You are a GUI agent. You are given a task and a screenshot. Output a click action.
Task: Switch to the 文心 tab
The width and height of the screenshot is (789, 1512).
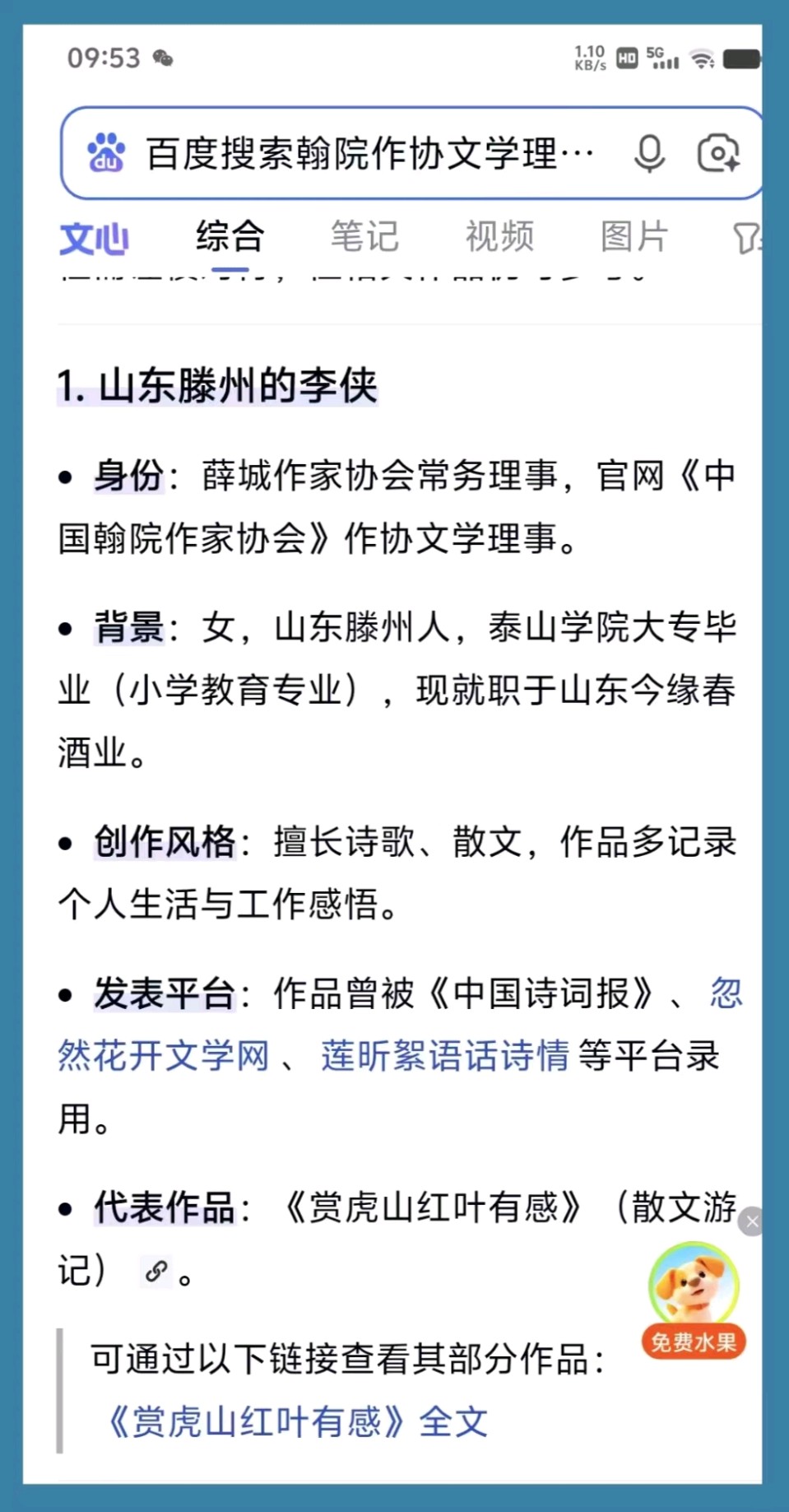click(x=94, y=239)
